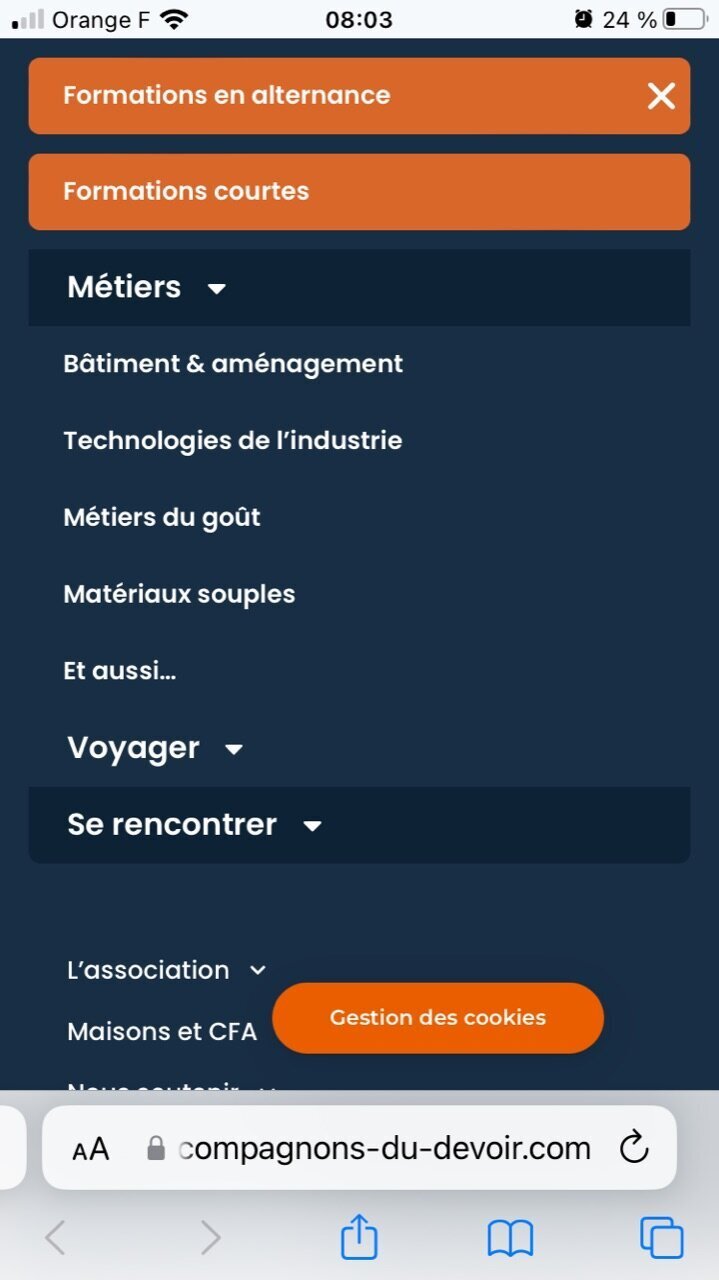This screenshot has height=1280, width=719.
Task: Show open Safari tabs
Action: [661, 1238]
